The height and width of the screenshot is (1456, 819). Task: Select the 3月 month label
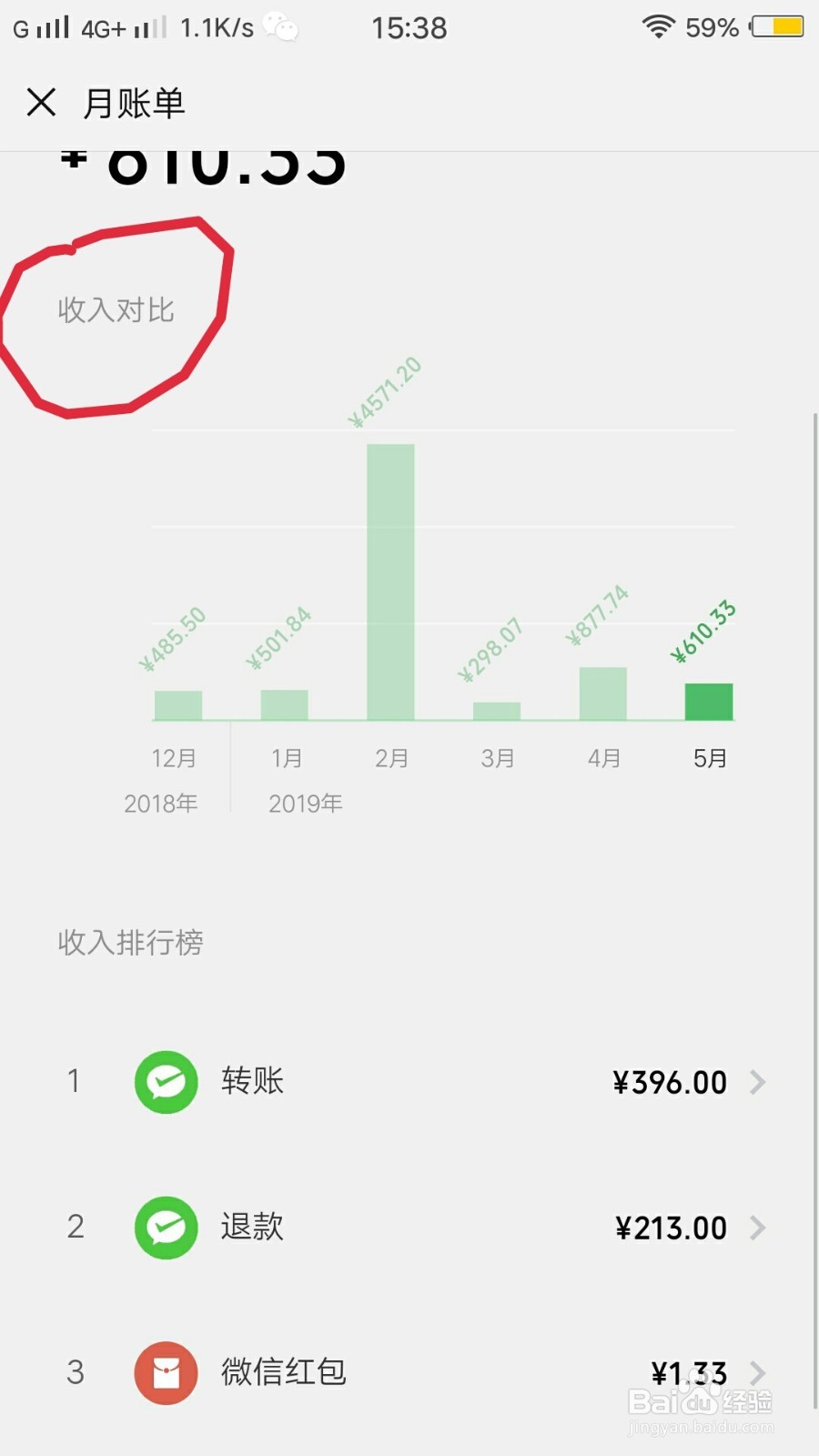(x=497, y=757)
